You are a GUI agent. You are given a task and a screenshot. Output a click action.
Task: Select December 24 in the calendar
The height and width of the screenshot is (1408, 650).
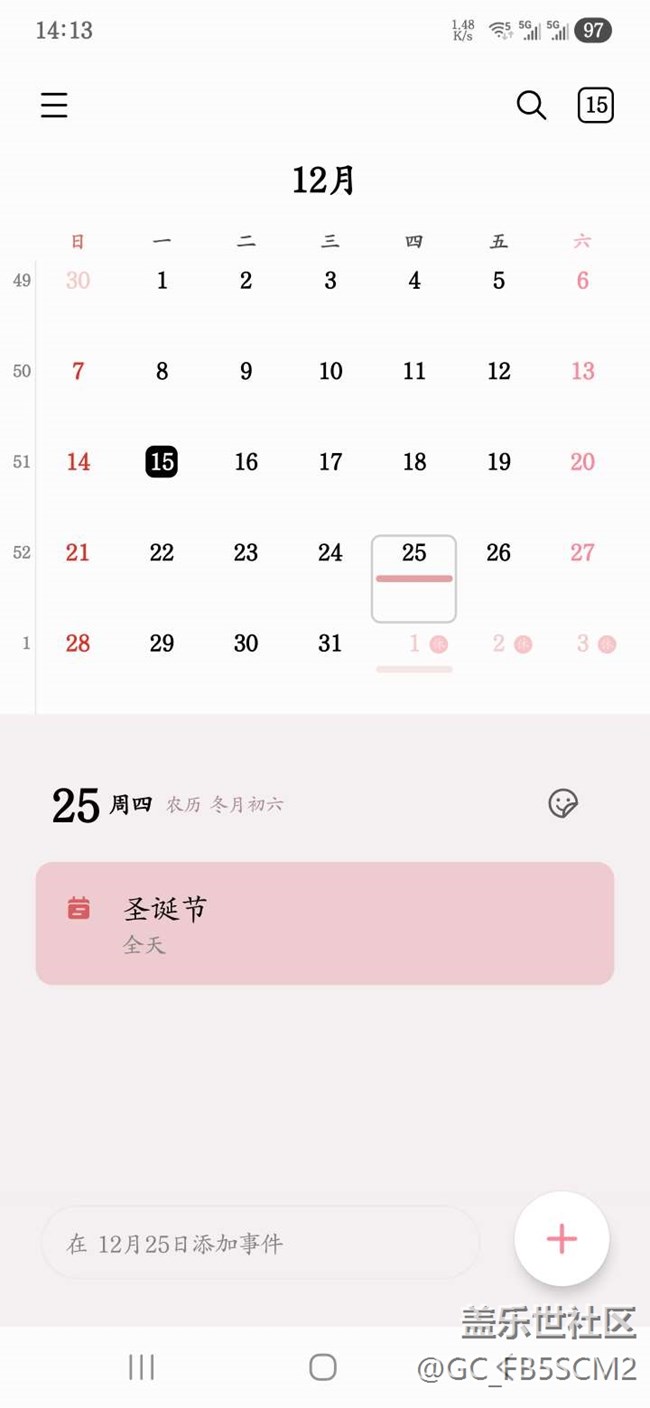click(x=330, y=552)
